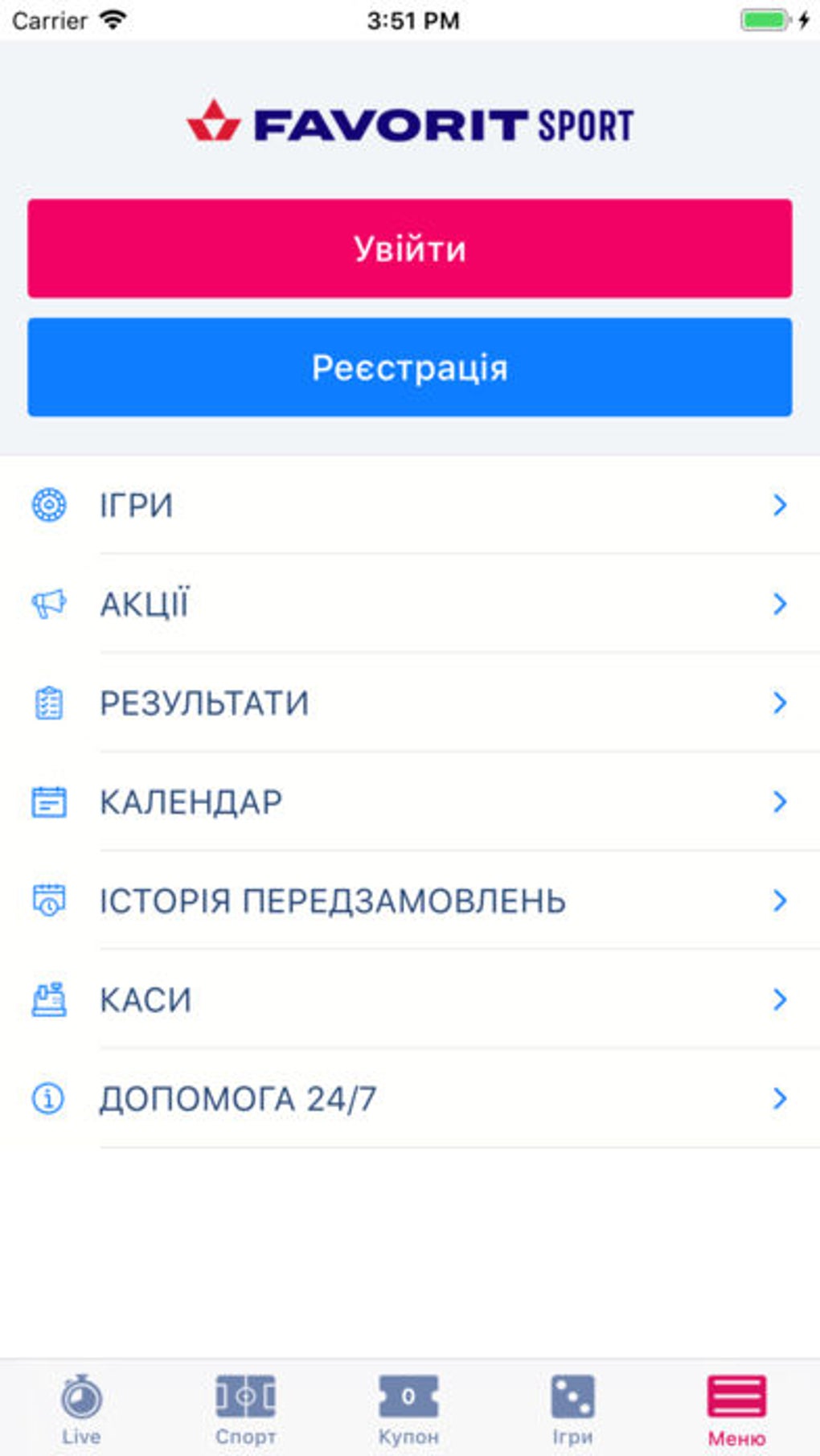Open the КАЛЕНДАР row
The height and width of the screenshot is (1456, 820).
point(410,802)
